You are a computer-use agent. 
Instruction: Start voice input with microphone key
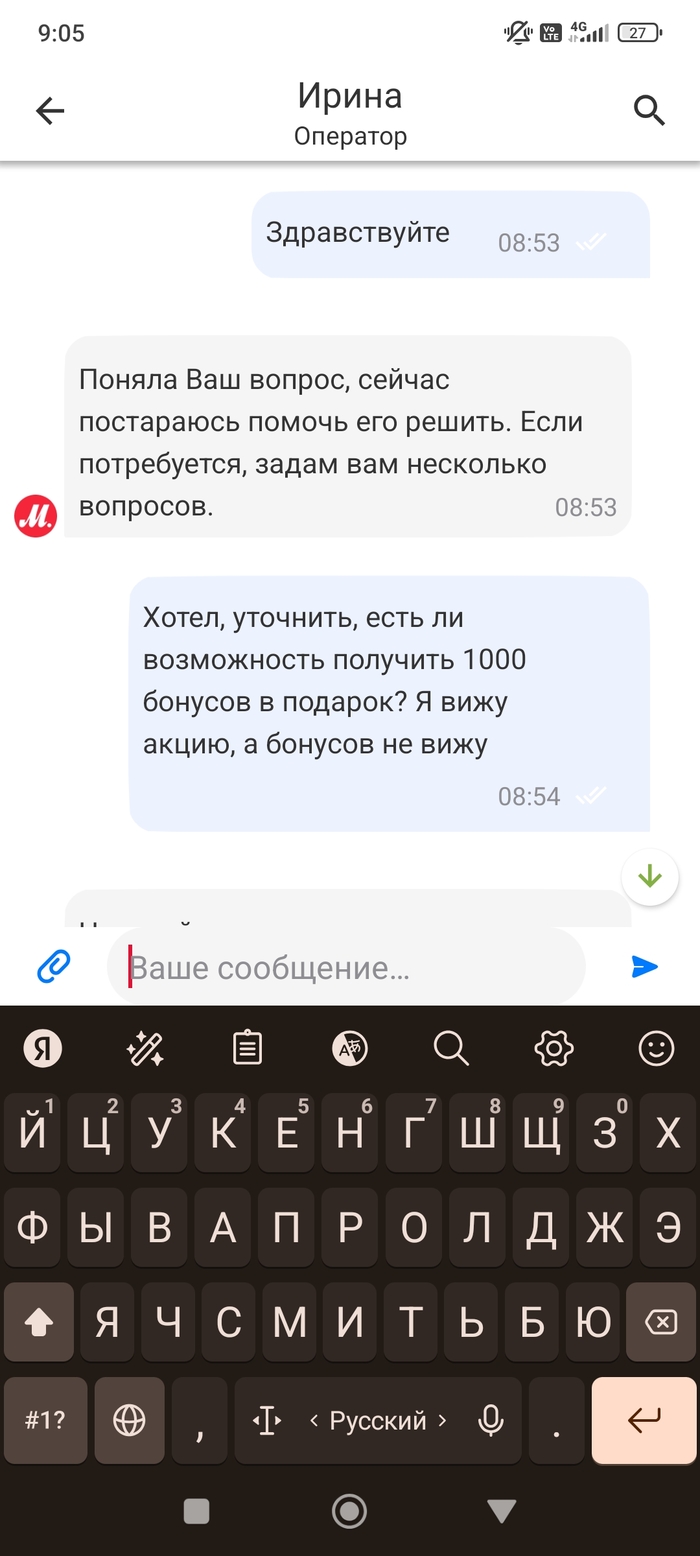point(490,1420)
